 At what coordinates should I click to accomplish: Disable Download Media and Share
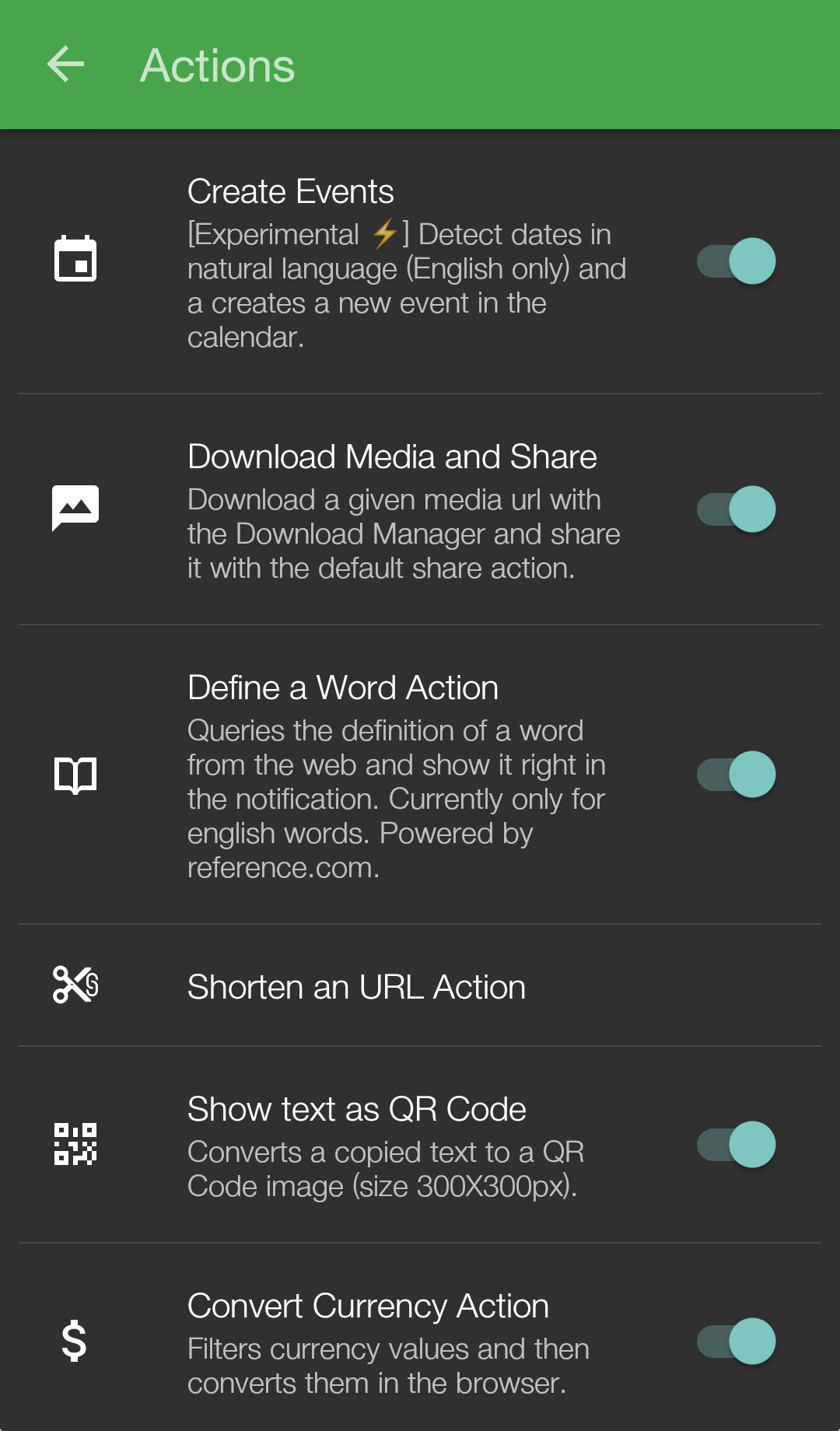[x=736, y=509]
